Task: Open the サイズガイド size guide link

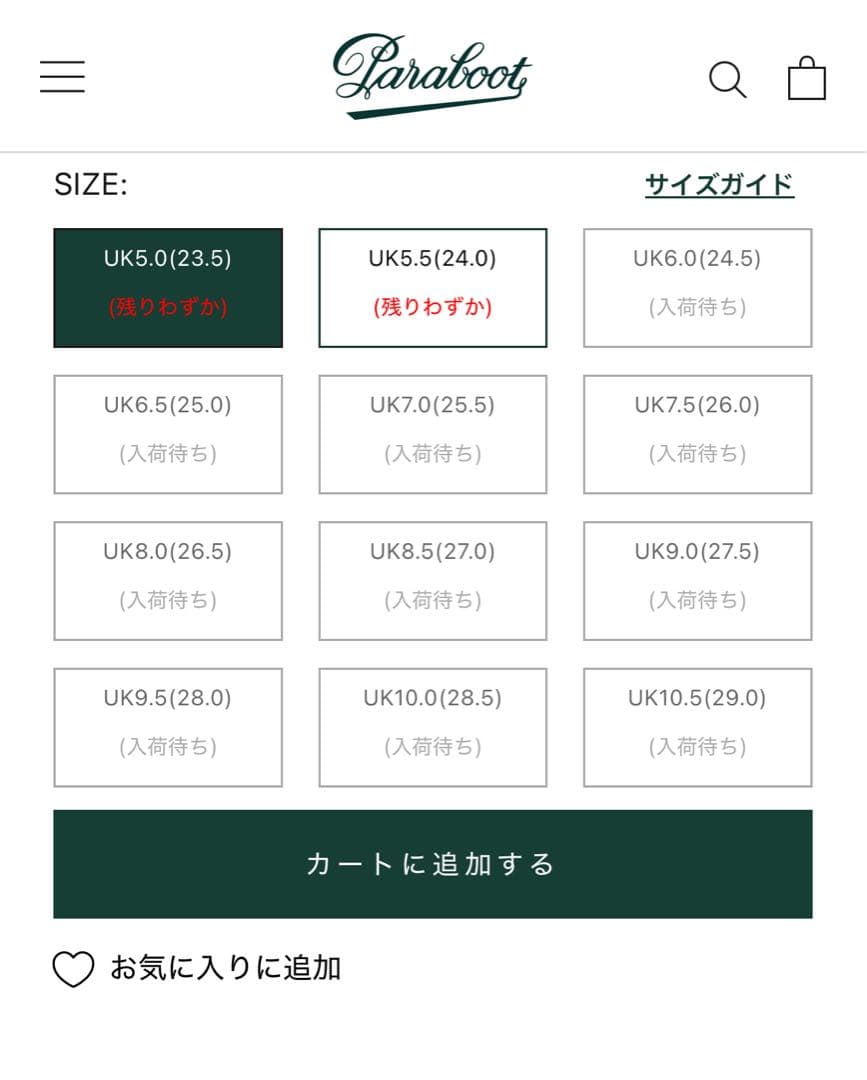Action: pos(718,184)
